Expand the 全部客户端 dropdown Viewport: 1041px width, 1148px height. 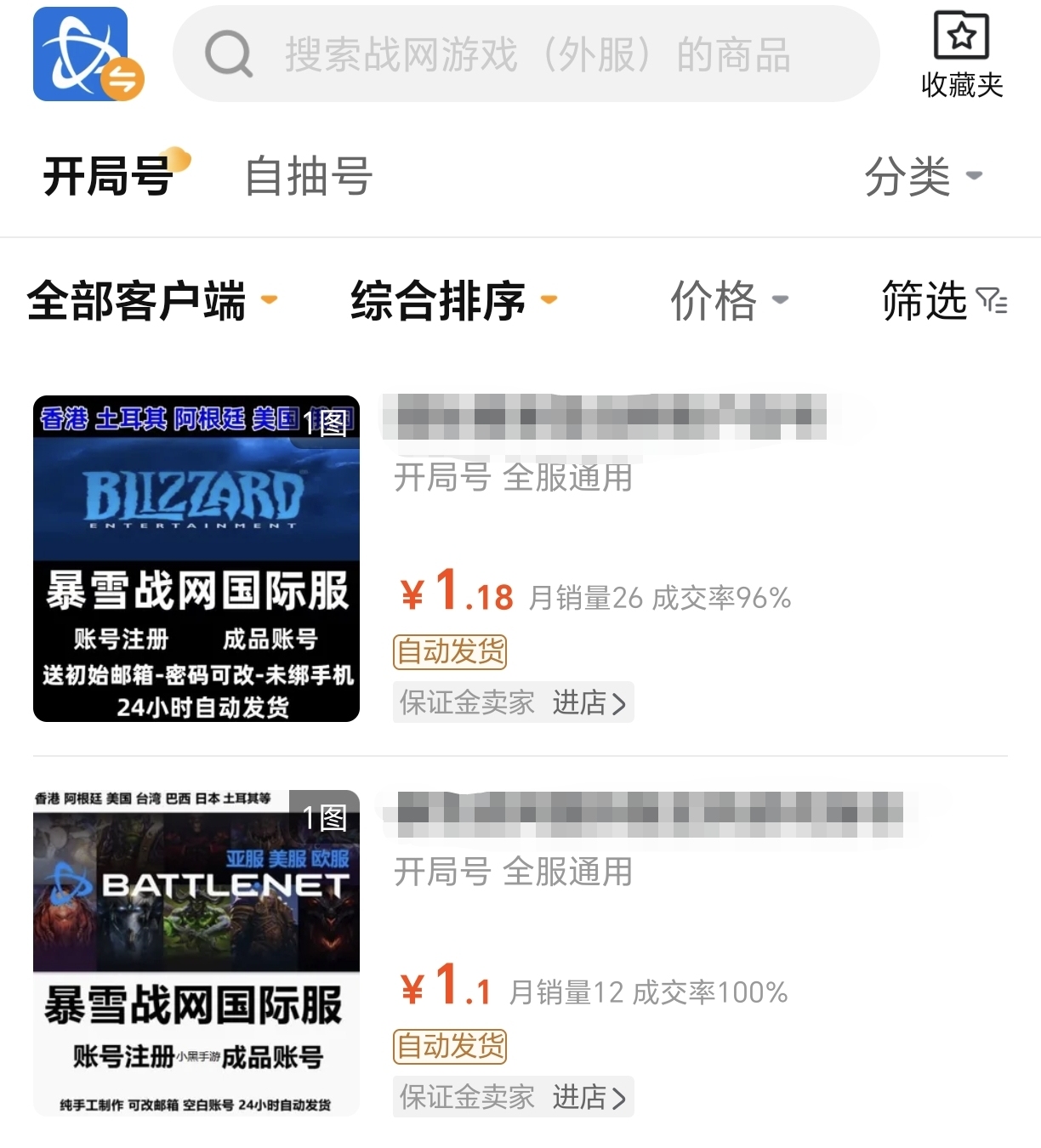tap(151, 301)
